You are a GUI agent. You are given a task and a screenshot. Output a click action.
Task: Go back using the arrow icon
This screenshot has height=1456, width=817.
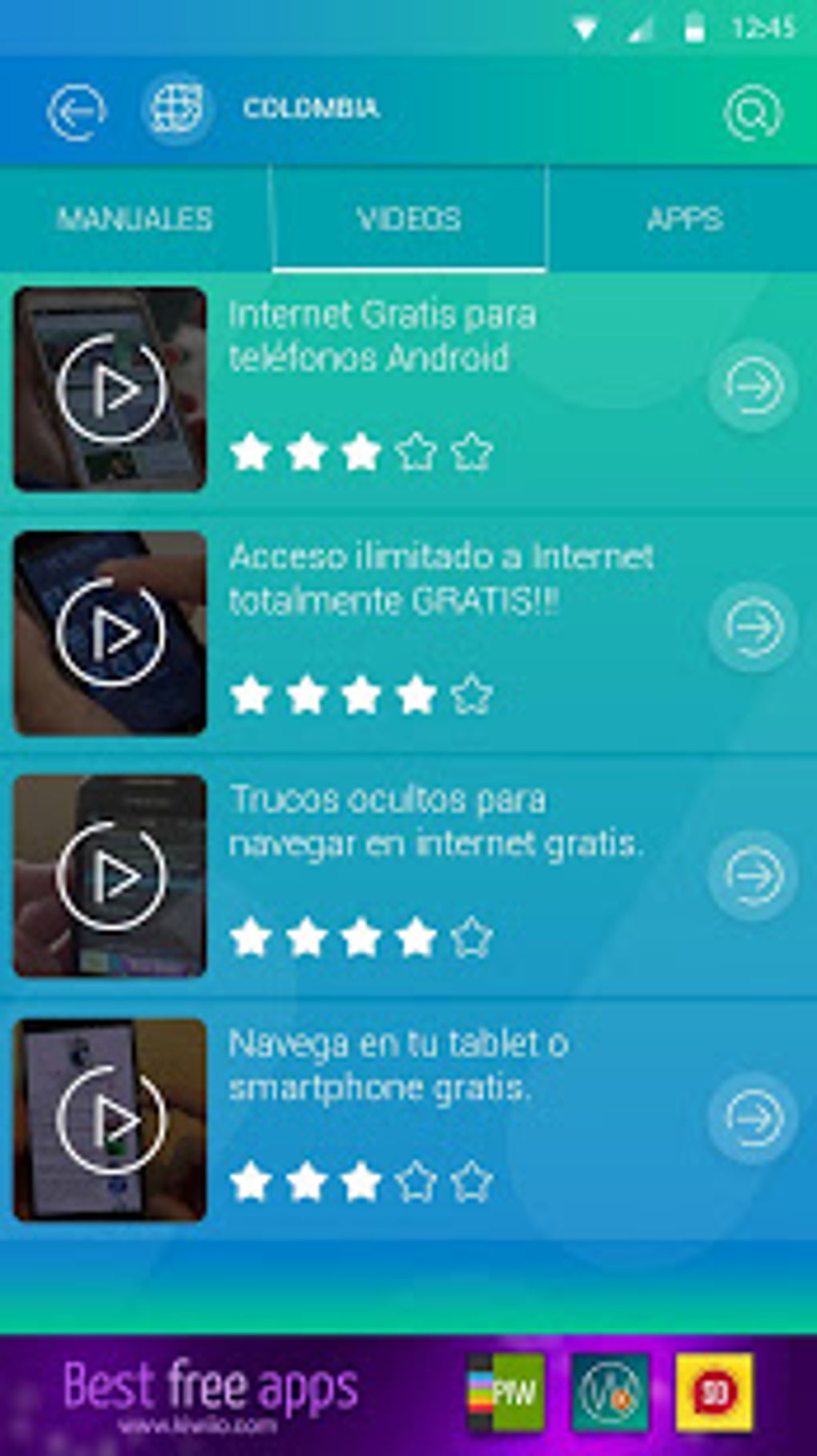(75, 112)
